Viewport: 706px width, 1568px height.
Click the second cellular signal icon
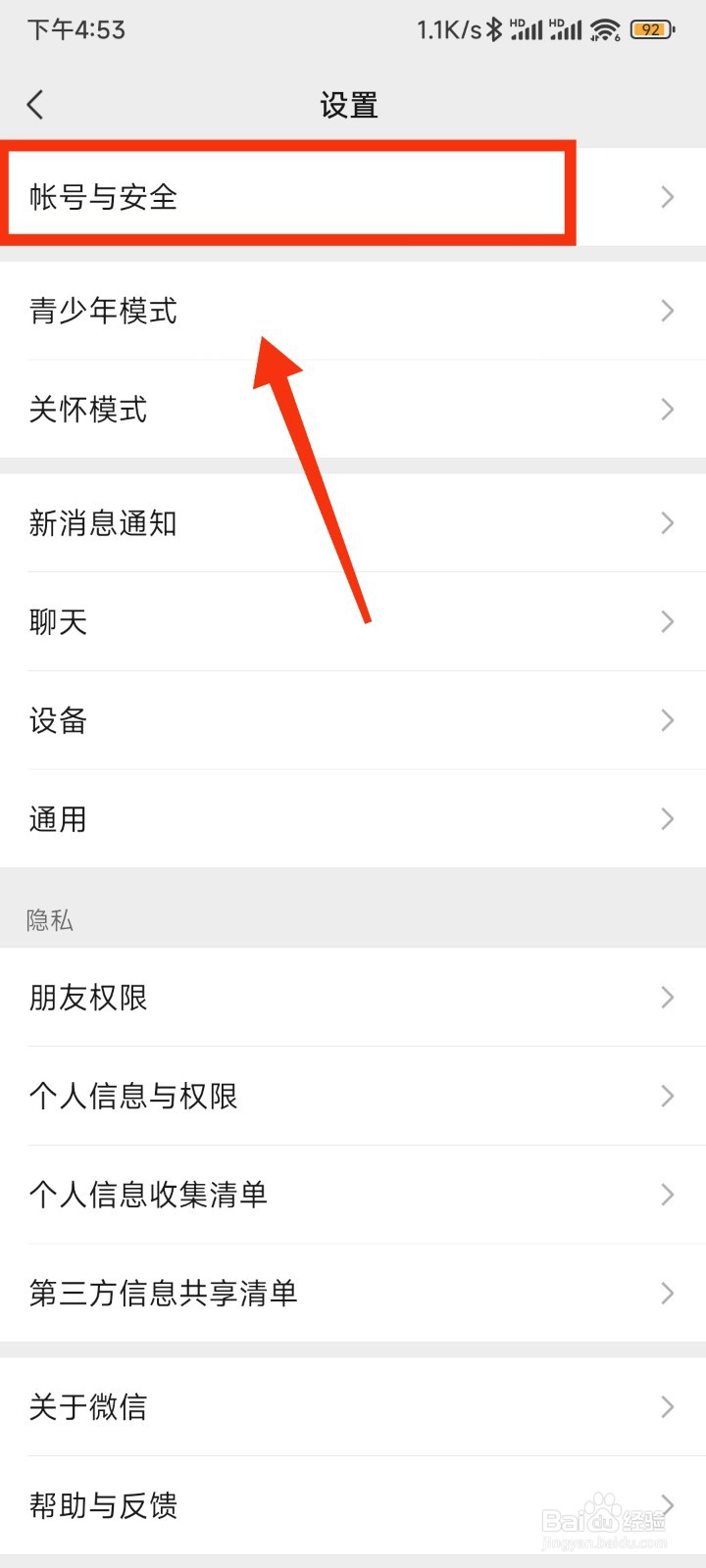click(x=567, y=29)
